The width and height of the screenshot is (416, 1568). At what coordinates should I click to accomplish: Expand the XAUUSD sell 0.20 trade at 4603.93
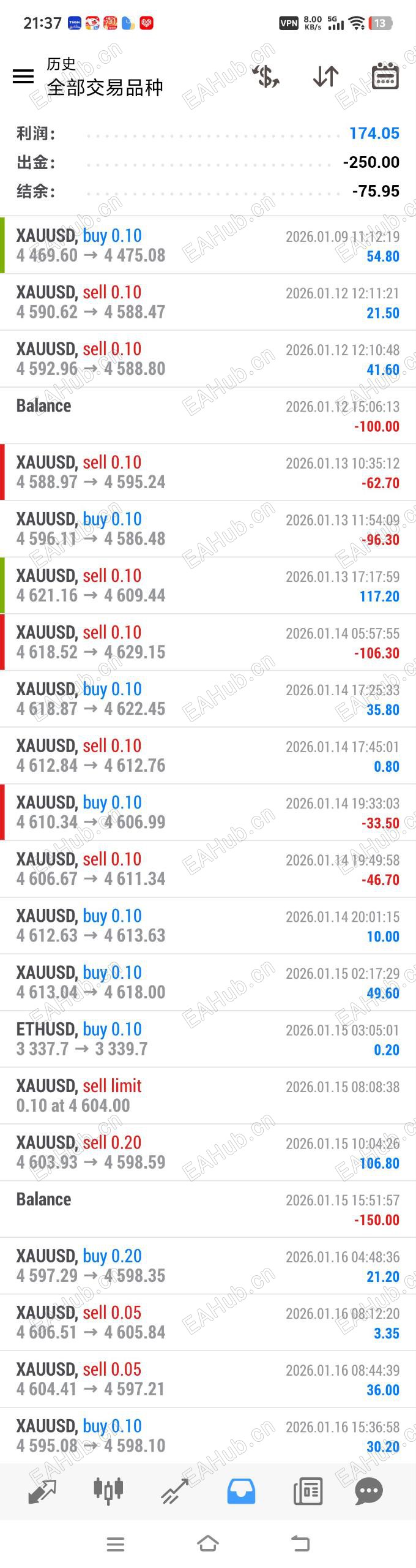pos(208,1152)
